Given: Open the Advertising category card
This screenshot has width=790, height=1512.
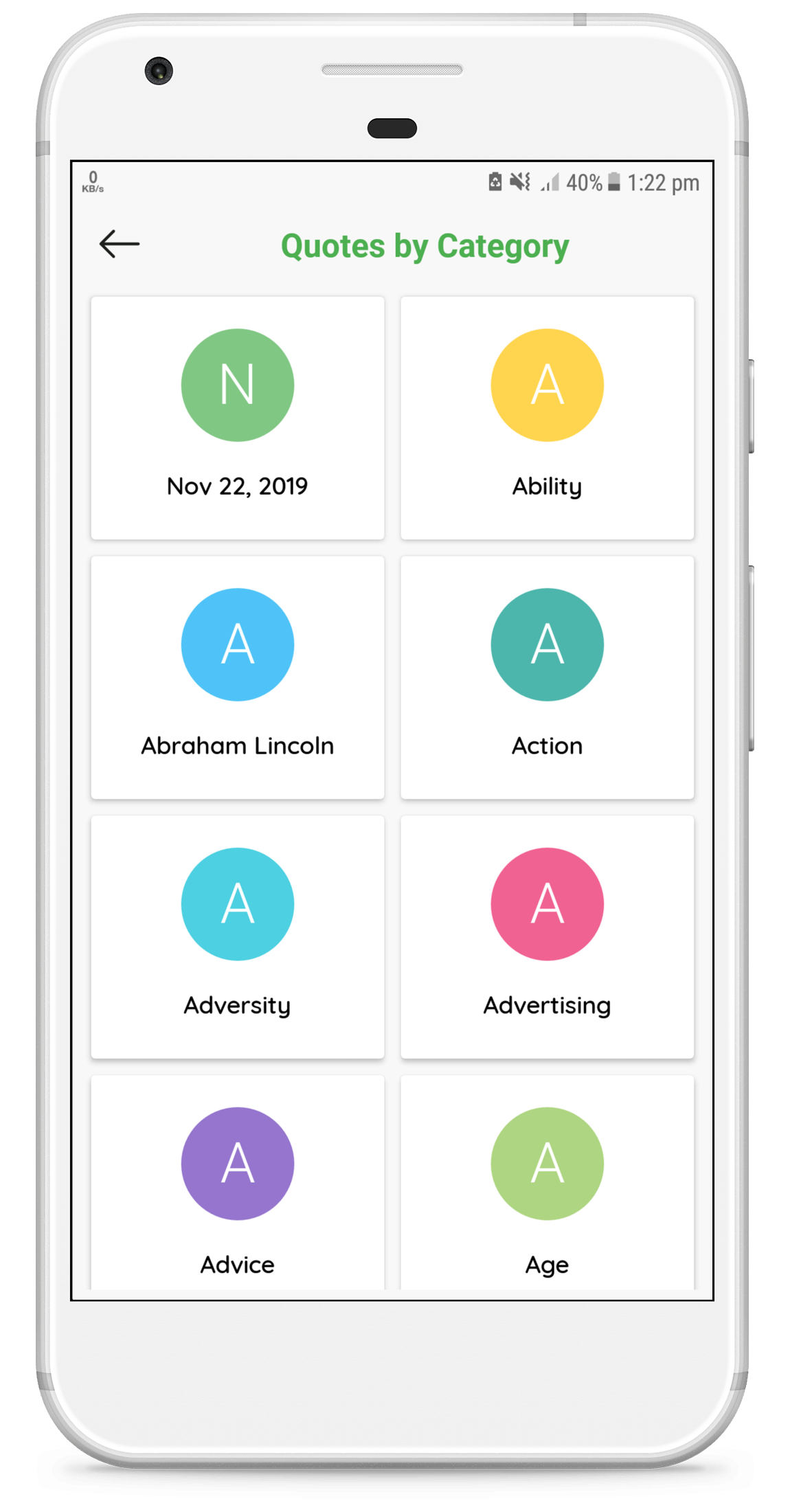Looking at the screenshot, I should pos(547,937).
